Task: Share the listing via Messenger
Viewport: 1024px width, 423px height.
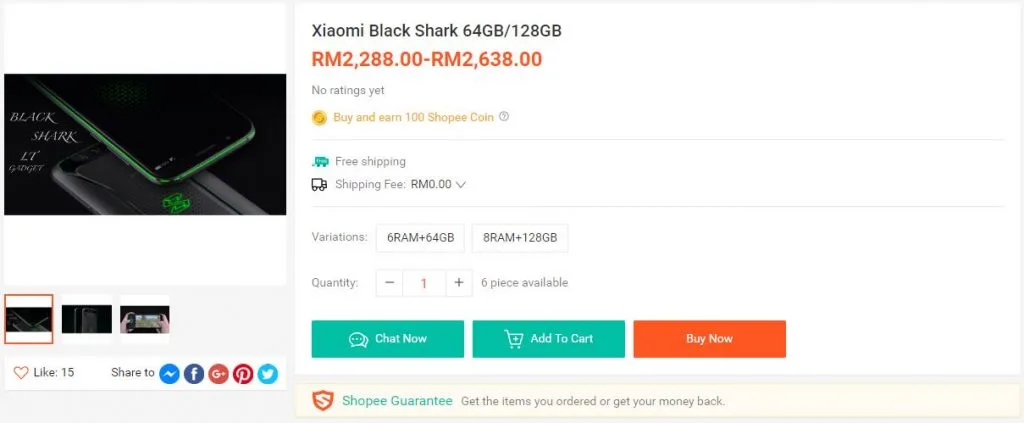Action: [169, 373]
